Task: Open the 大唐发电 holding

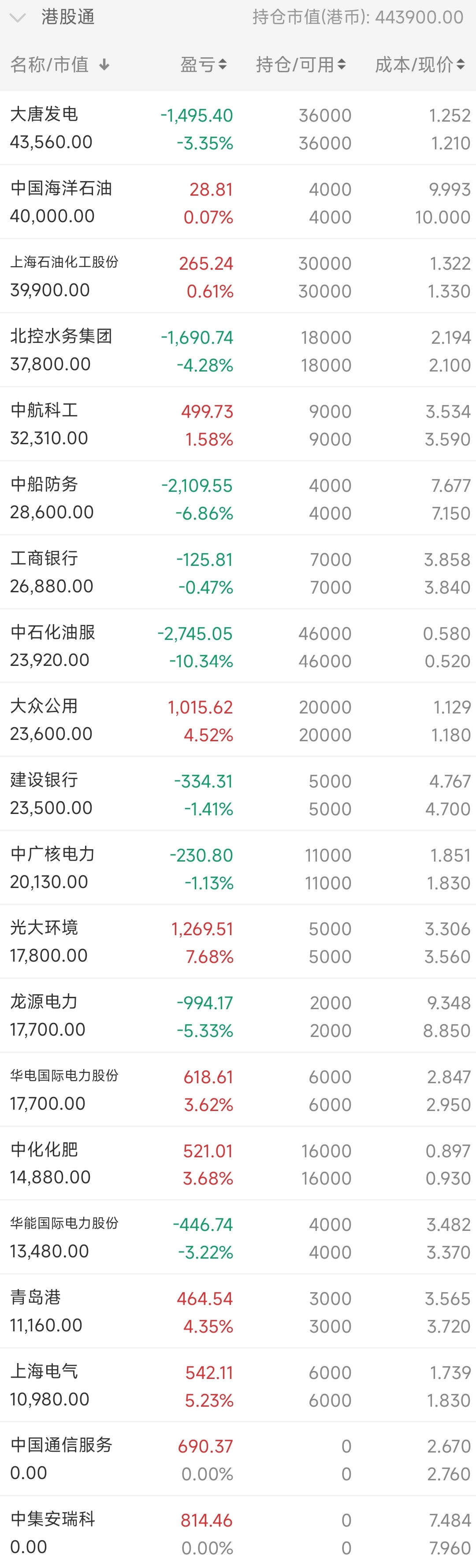Action: (238, 128)
